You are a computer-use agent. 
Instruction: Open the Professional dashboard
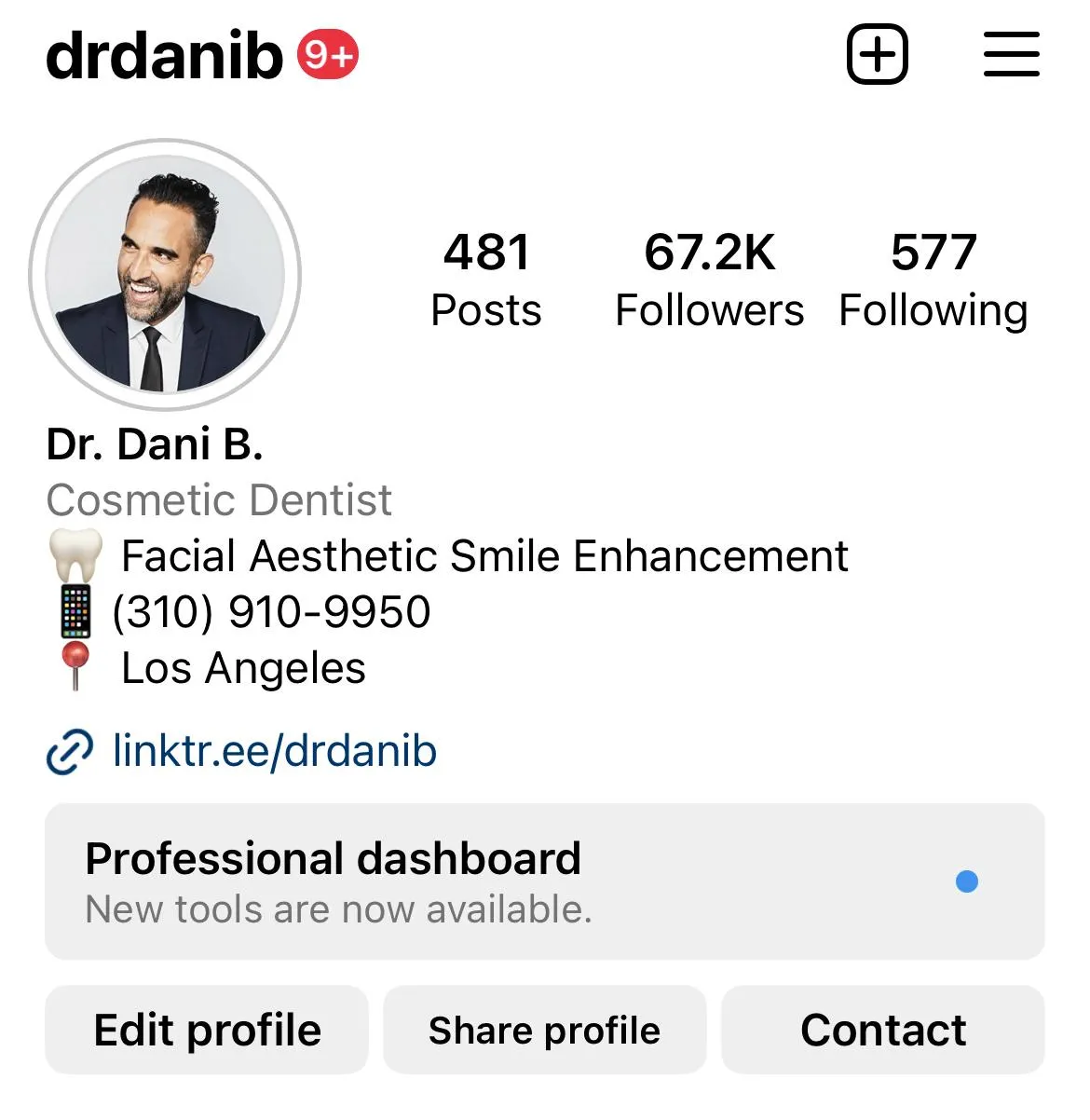545,881
